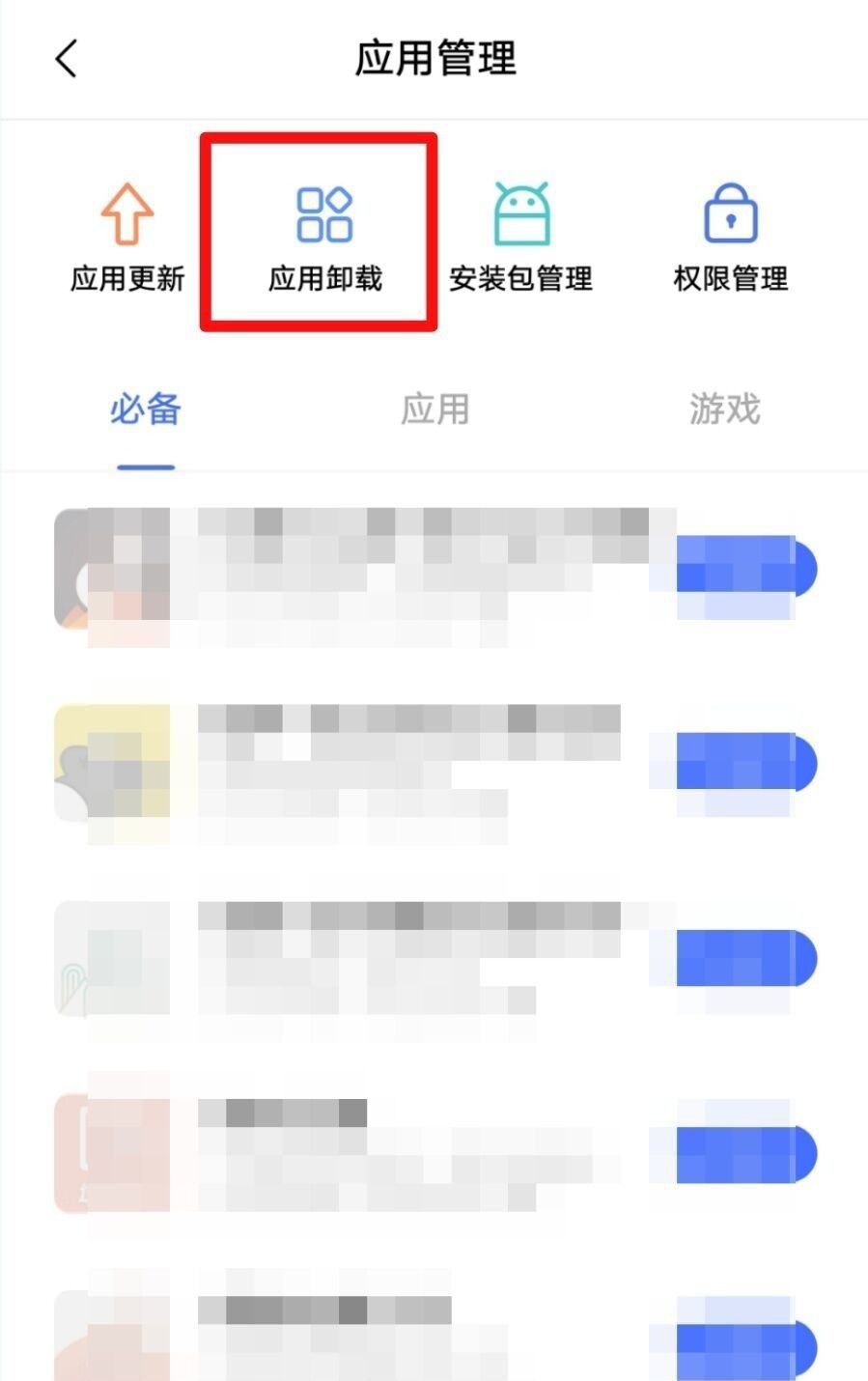Switch to the 必备 tab

click(x=146, y=409)
